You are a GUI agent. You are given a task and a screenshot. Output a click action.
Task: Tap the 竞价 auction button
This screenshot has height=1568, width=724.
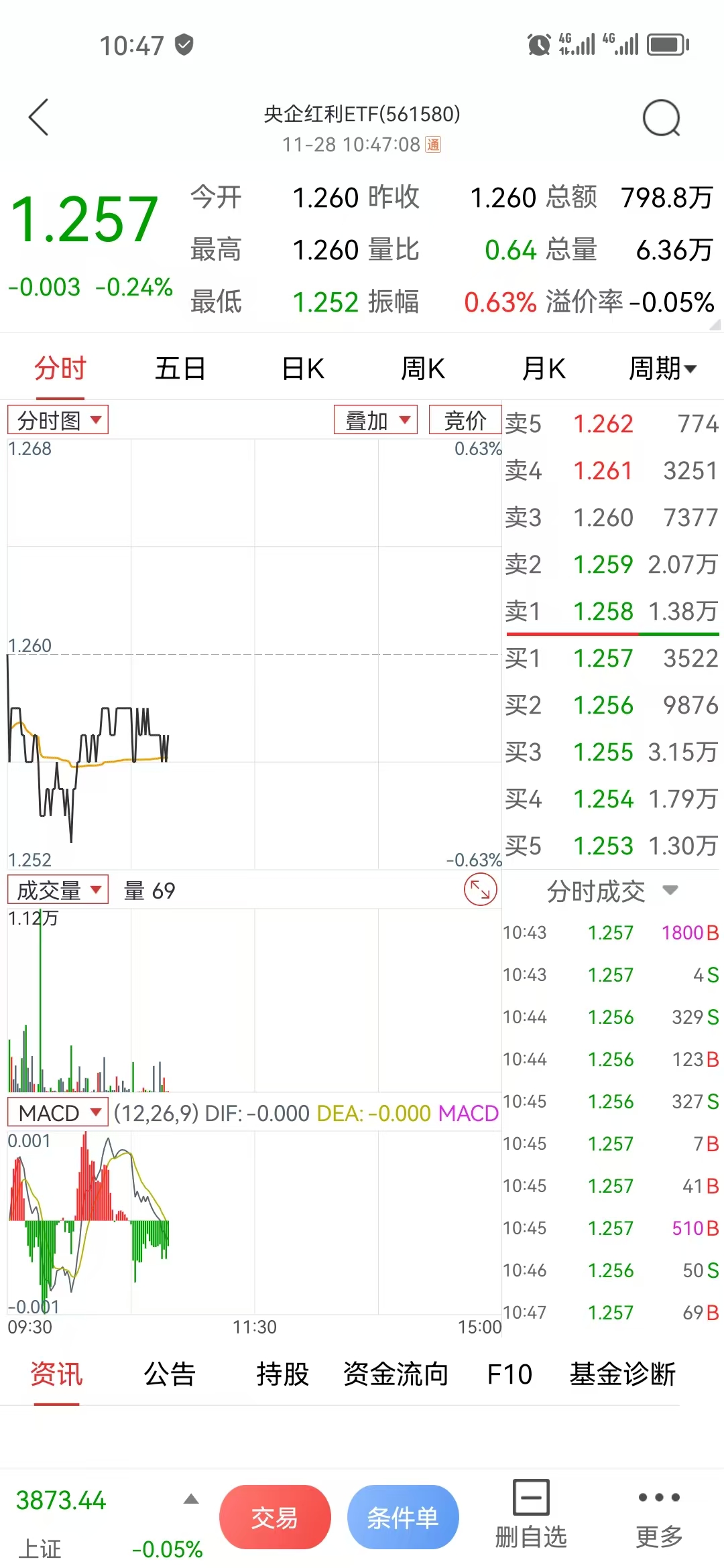click(465, 420)
